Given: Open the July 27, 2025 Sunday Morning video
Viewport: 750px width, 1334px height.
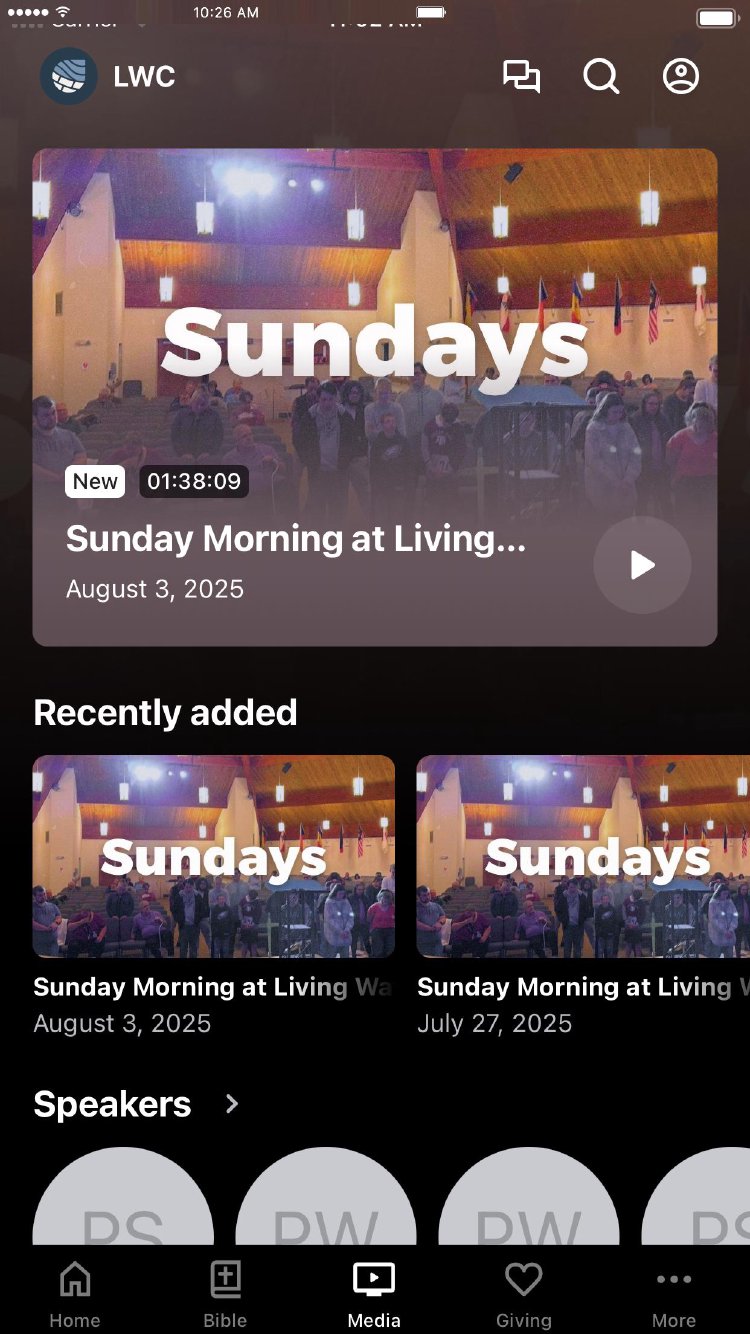Looking at the screenshot, I should pyautogui.click(x=583, y=857).
